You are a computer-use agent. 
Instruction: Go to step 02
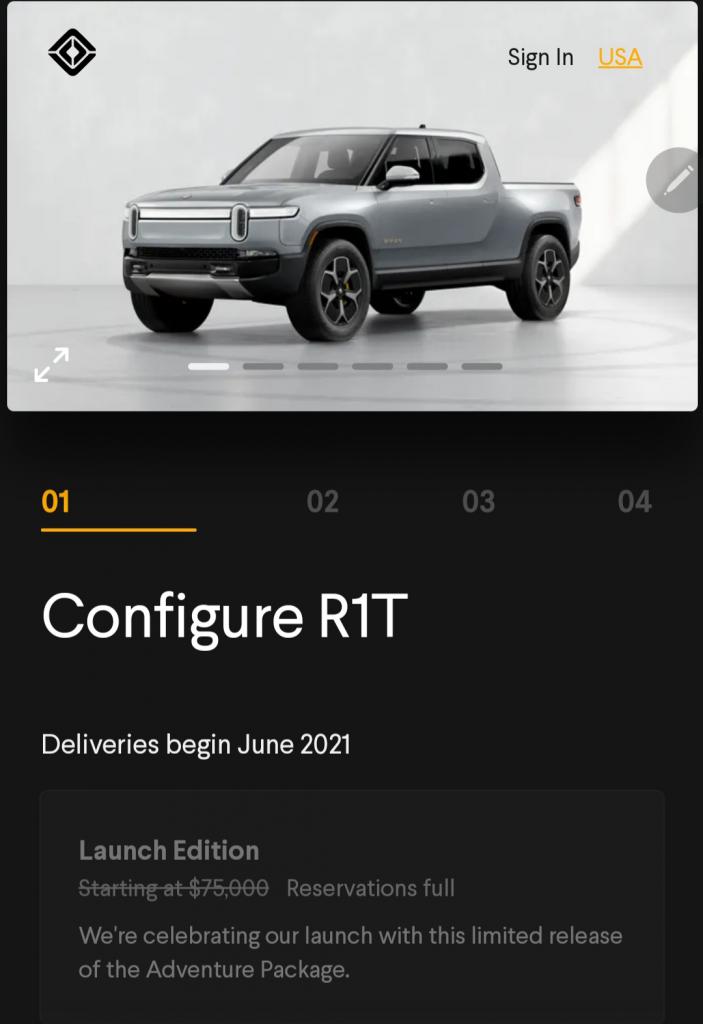click(322, 502)
